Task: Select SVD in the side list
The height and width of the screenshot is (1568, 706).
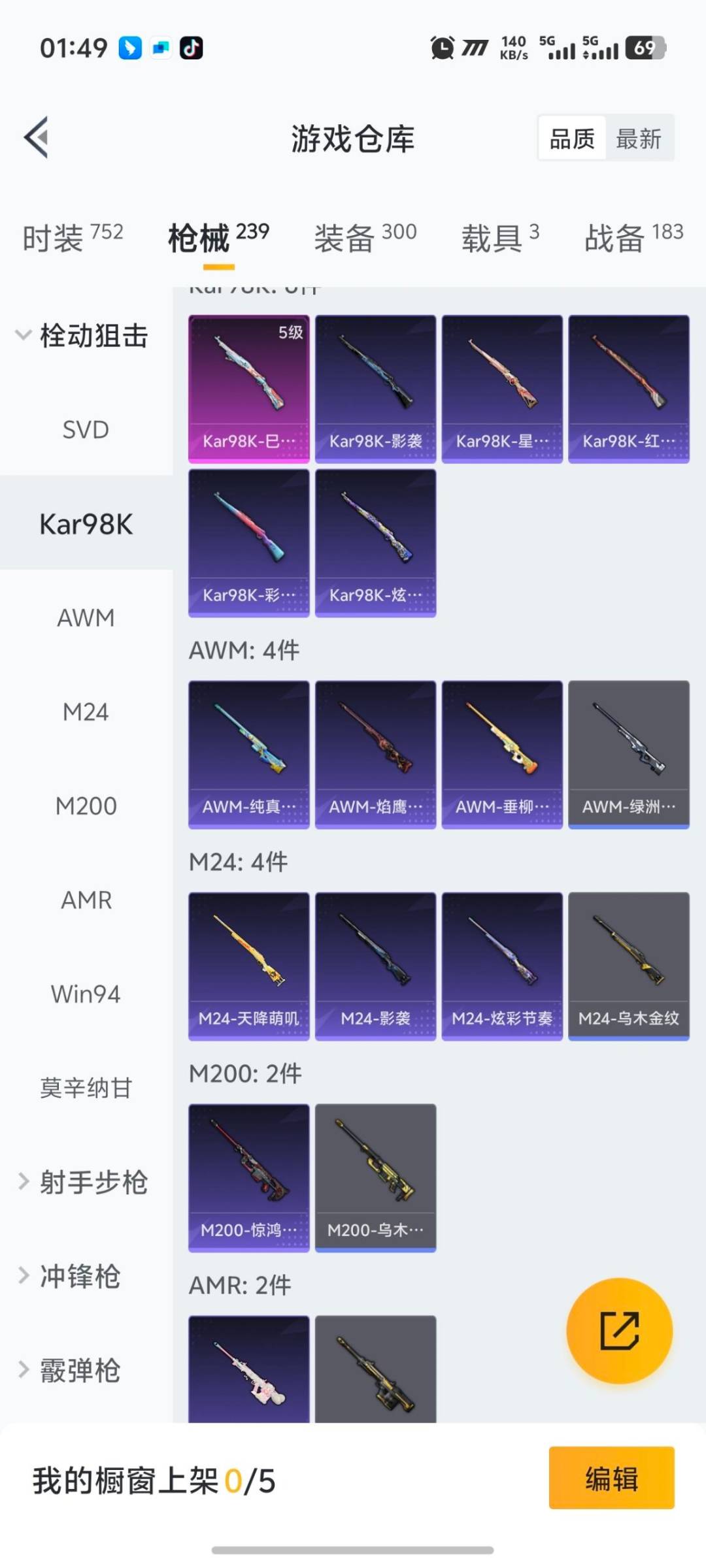Action: click(x=86, y=430)
